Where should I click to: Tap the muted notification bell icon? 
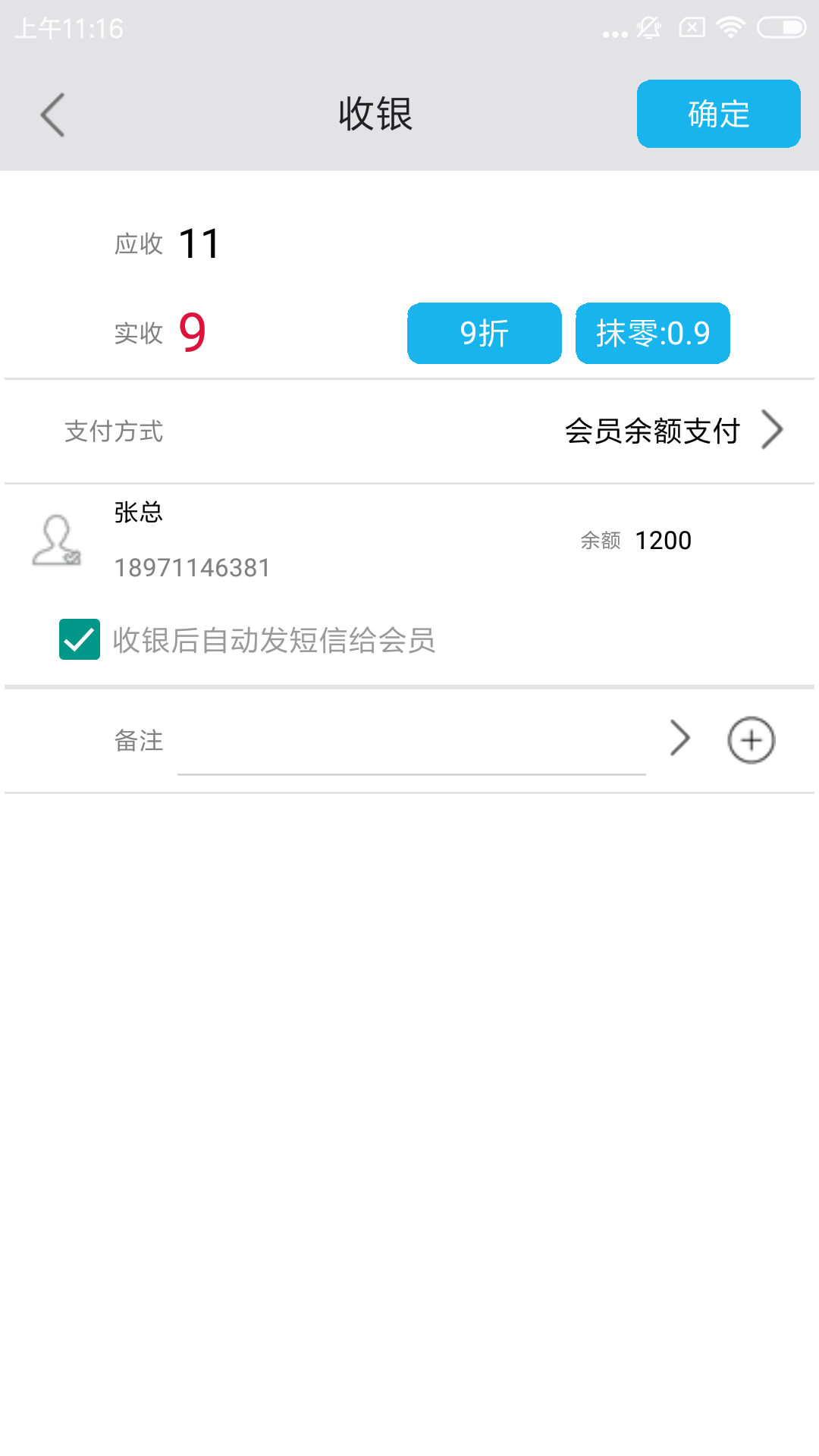click(x=647, y=27)
